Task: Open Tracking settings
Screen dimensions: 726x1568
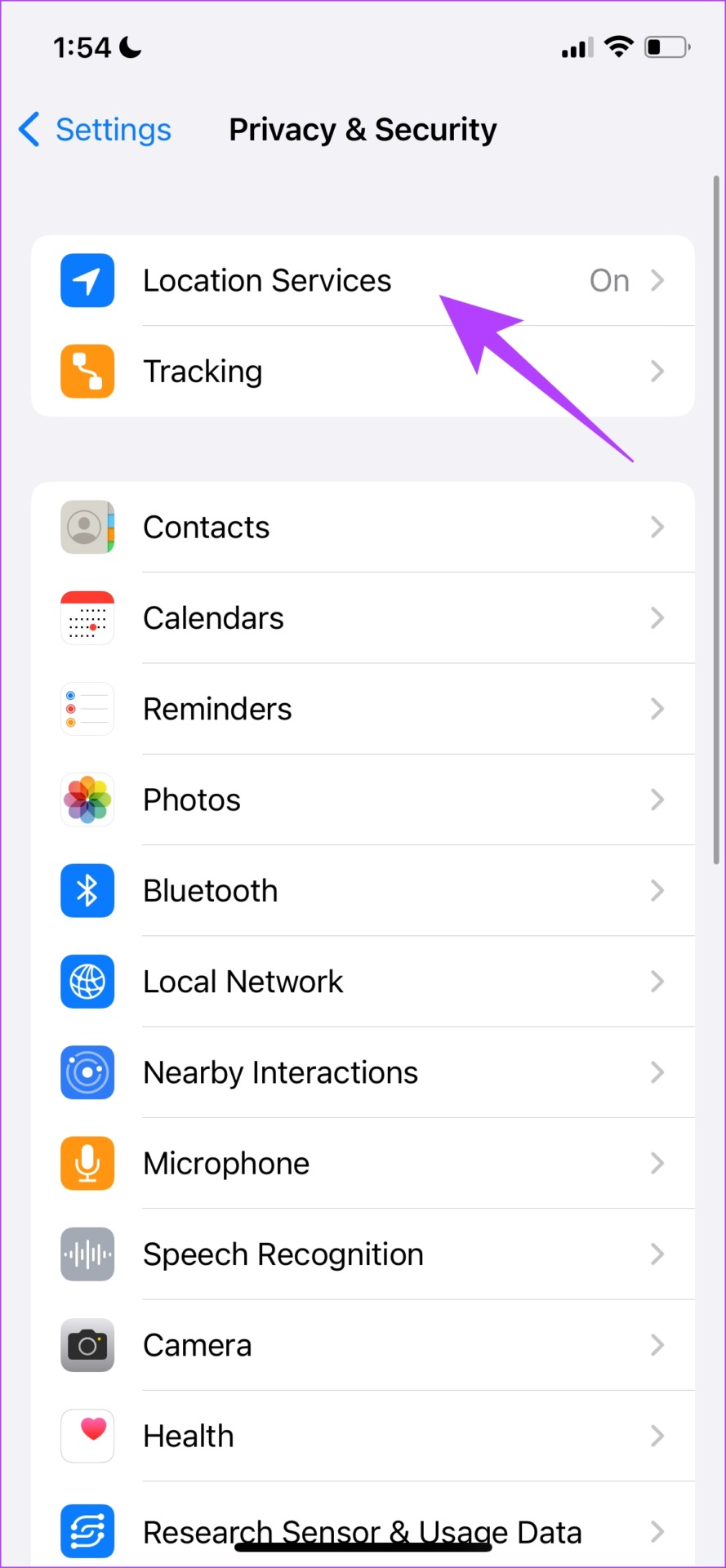Action: pyautogui.click(x=363, y=372)
